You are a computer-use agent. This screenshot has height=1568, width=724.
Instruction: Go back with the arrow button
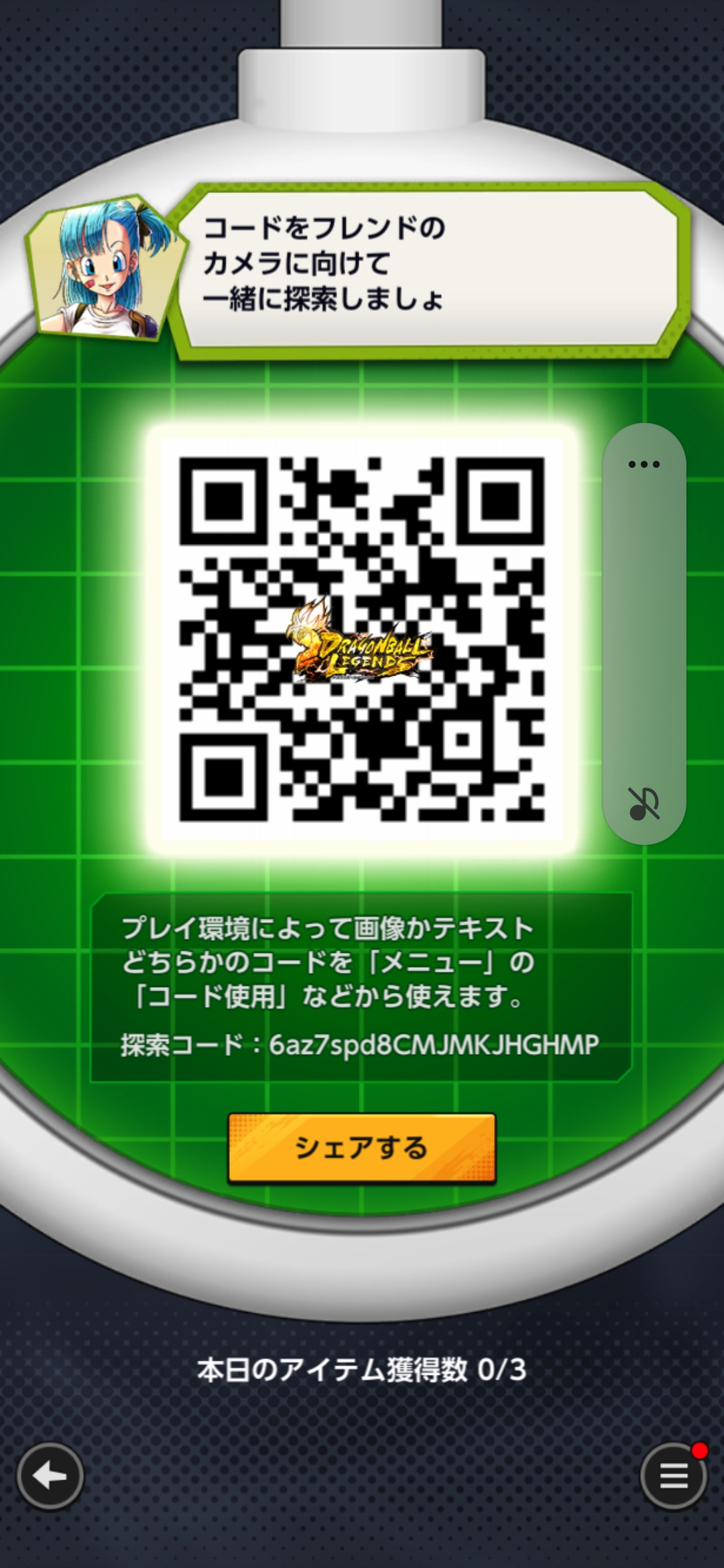tap(50, 1476)
